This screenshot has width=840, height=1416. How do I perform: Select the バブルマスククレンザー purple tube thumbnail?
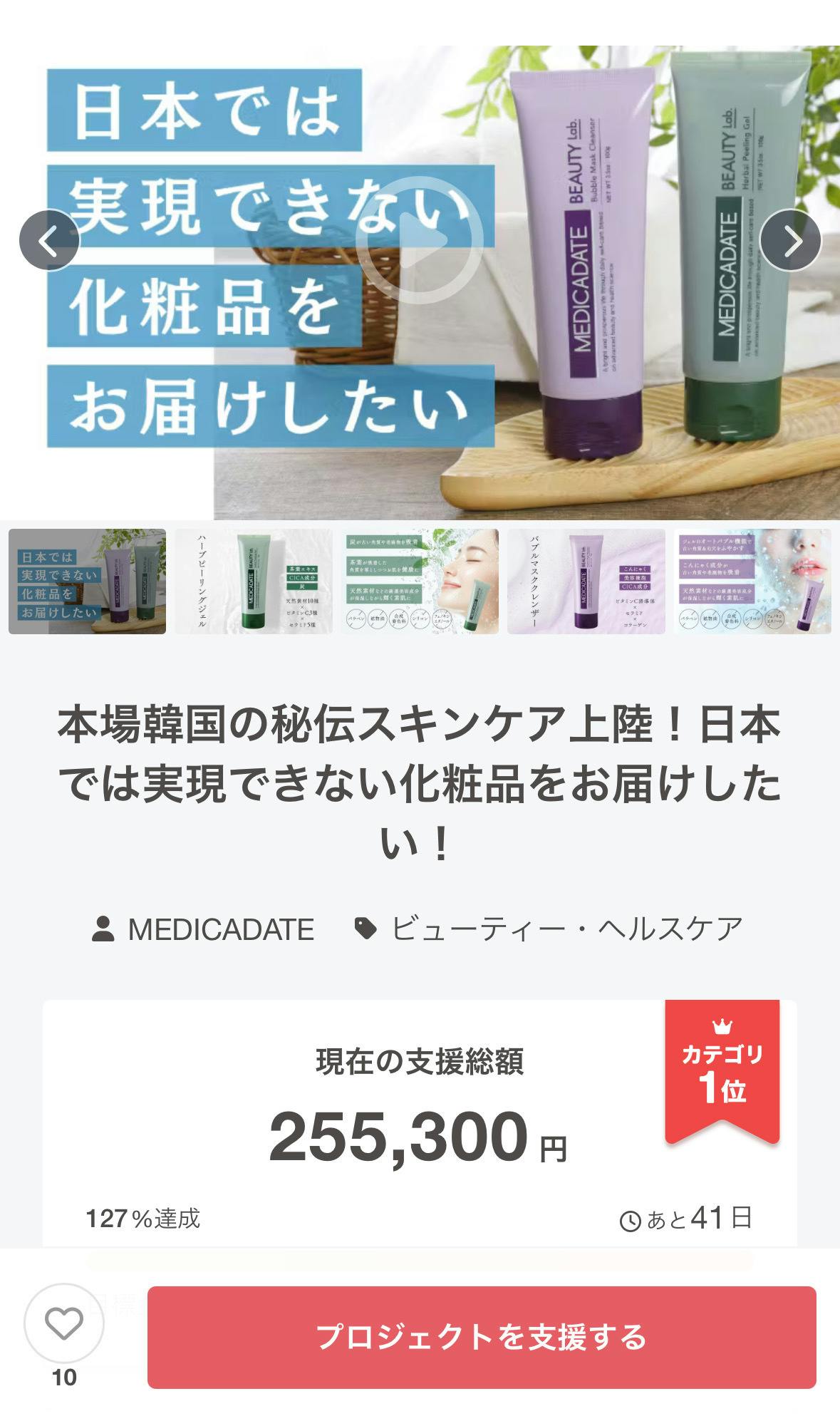coord(586,582)
